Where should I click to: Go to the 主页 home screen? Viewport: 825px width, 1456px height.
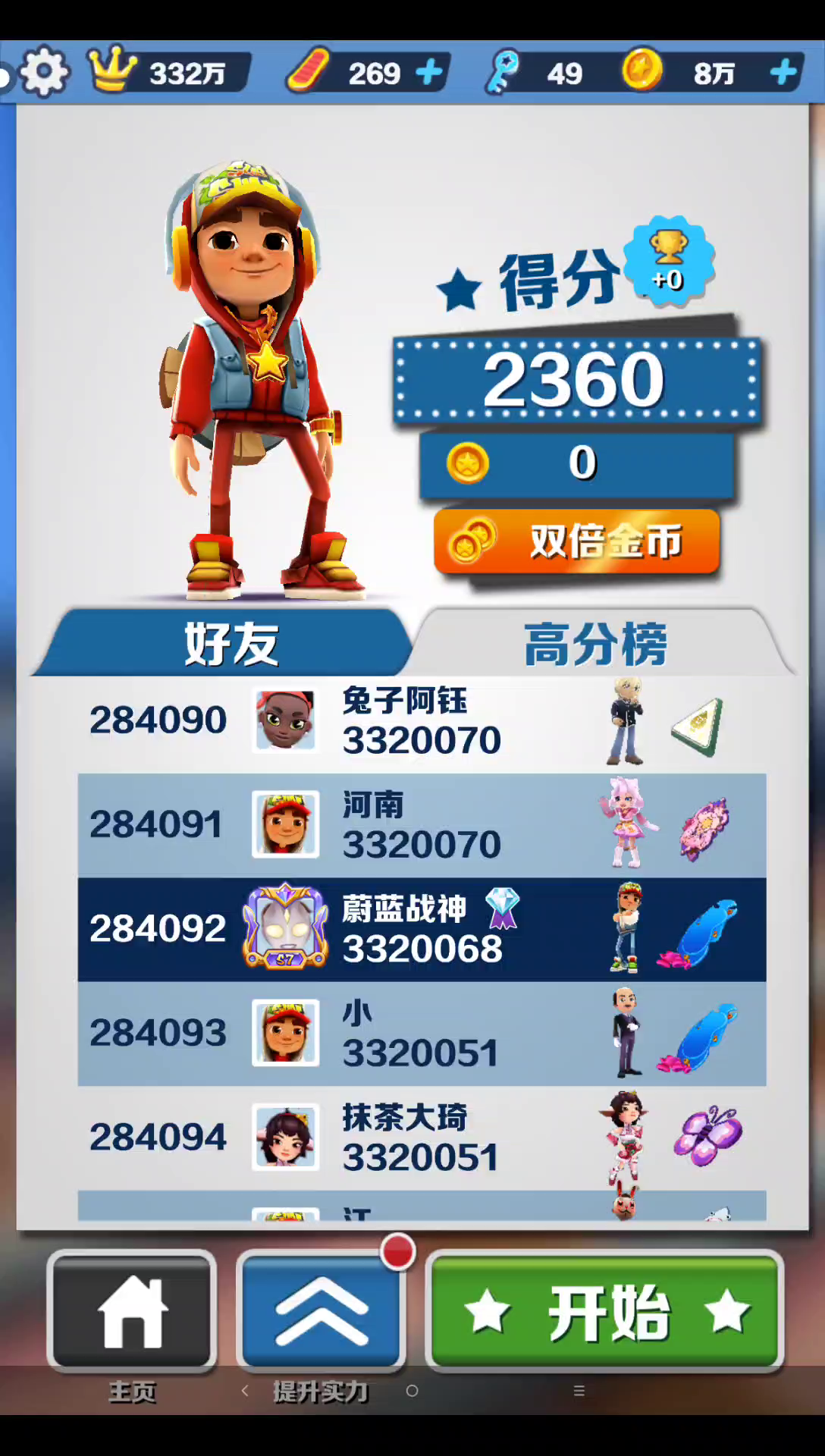(132, 1311)
